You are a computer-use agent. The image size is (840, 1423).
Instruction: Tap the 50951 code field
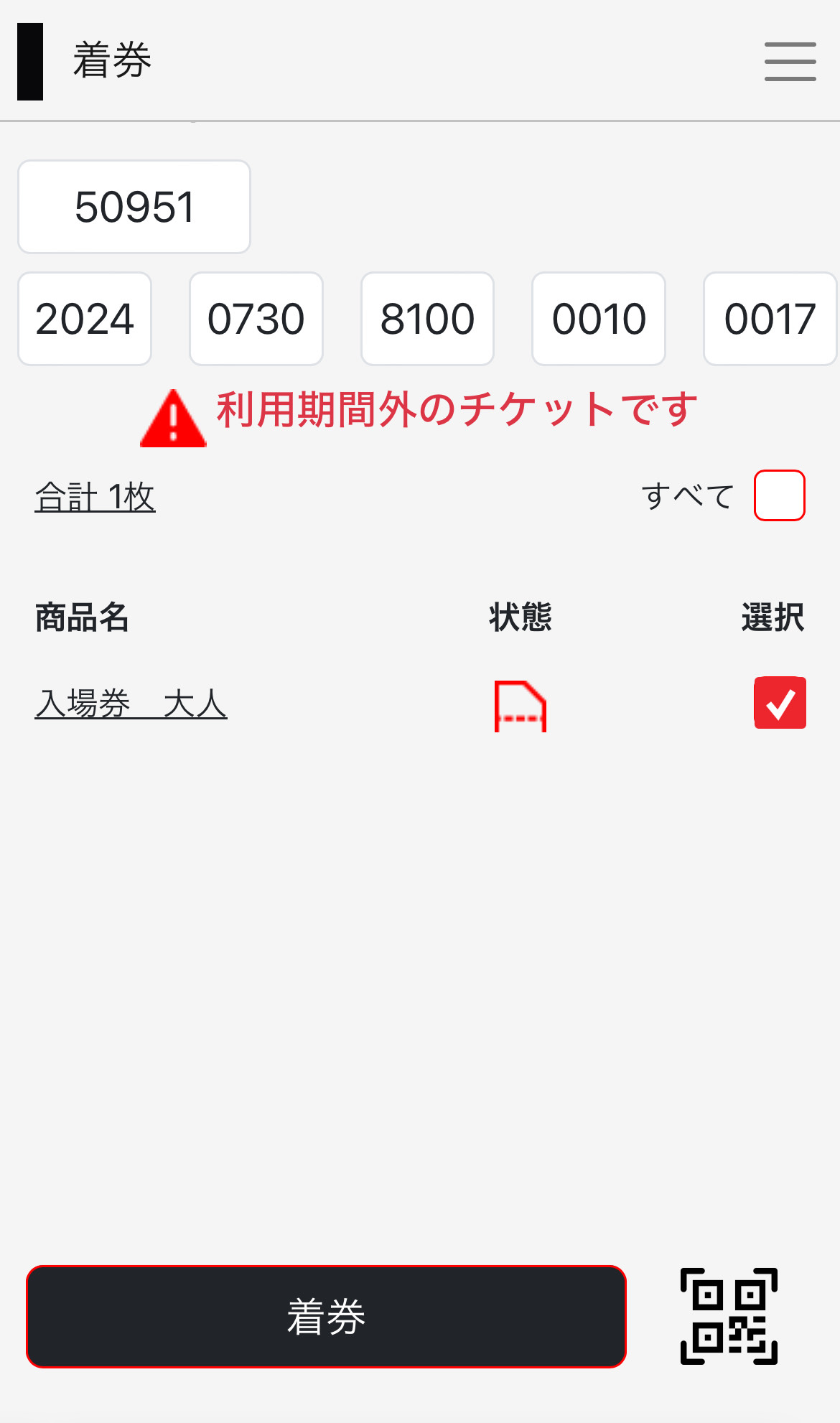pyautogui.click(x=134, y=207)
